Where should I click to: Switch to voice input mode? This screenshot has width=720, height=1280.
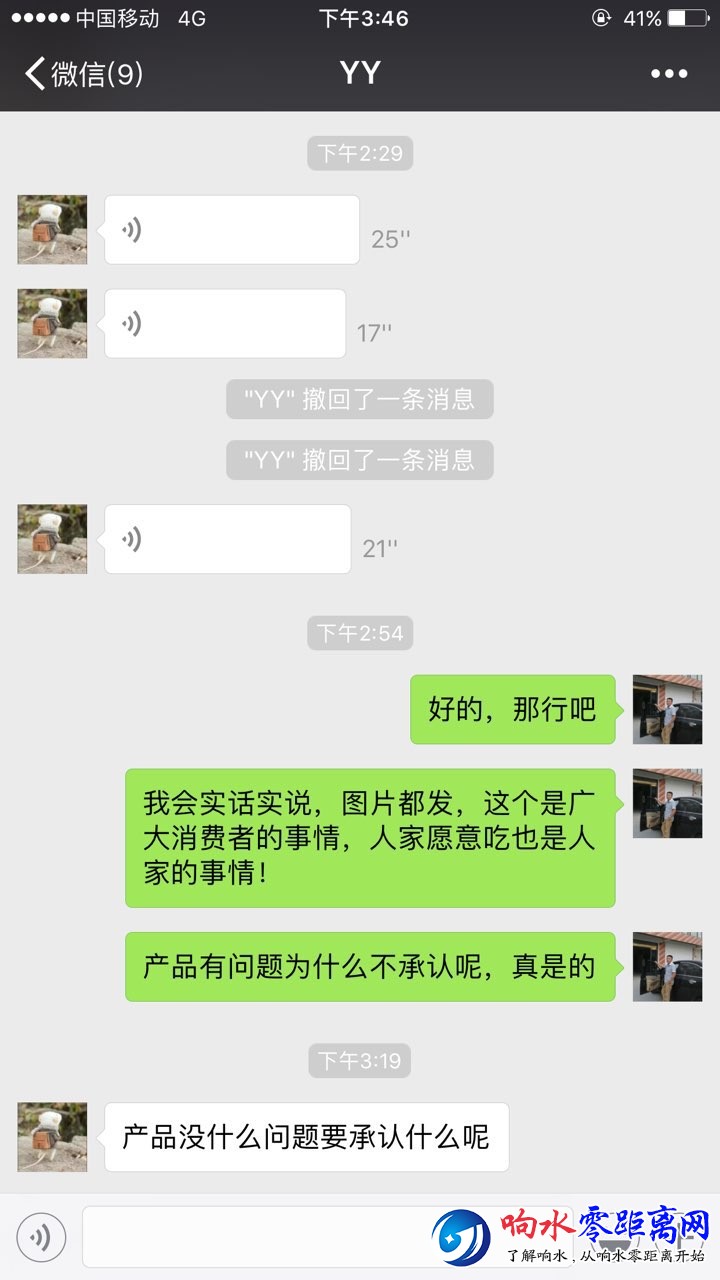pyautogui.click(x=41, y=1238)
